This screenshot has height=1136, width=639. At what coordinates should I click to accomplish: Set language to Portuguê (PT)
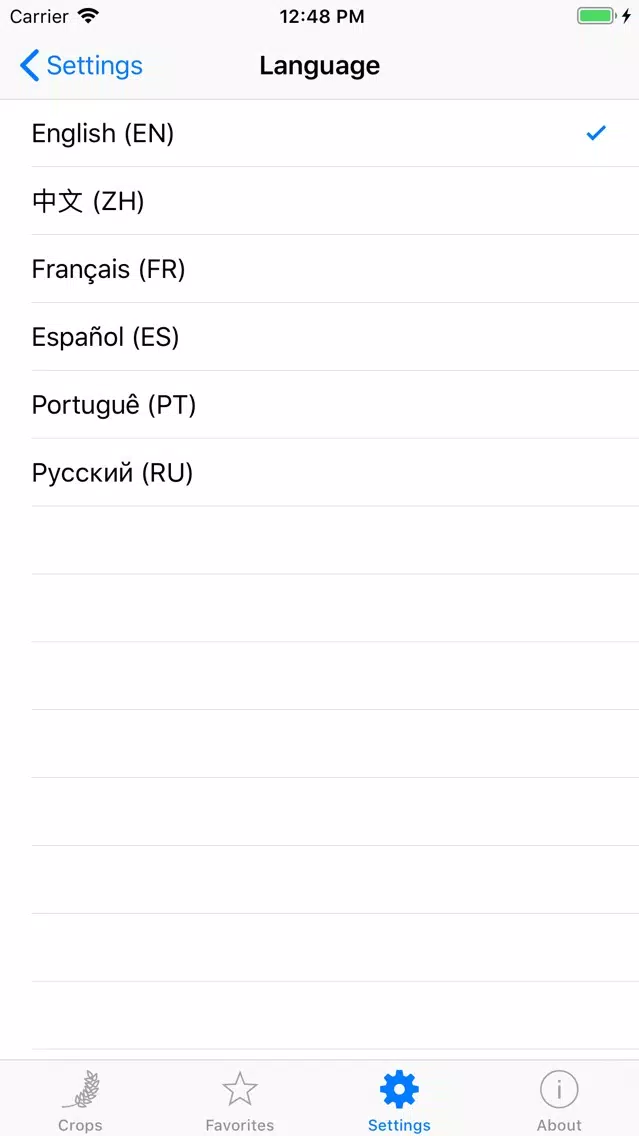pos(320,405)
